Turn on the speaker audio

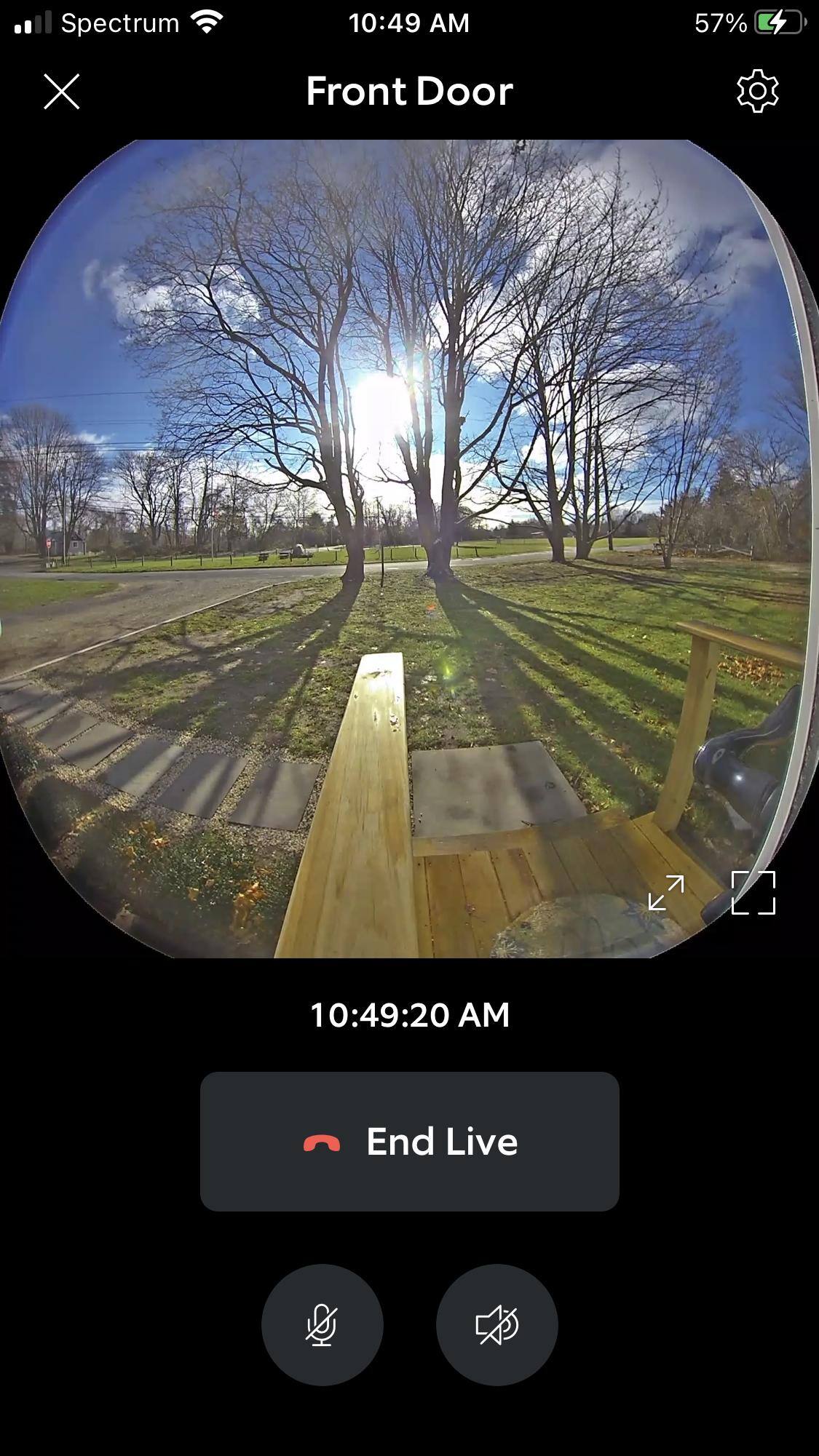coord(496,1325)
